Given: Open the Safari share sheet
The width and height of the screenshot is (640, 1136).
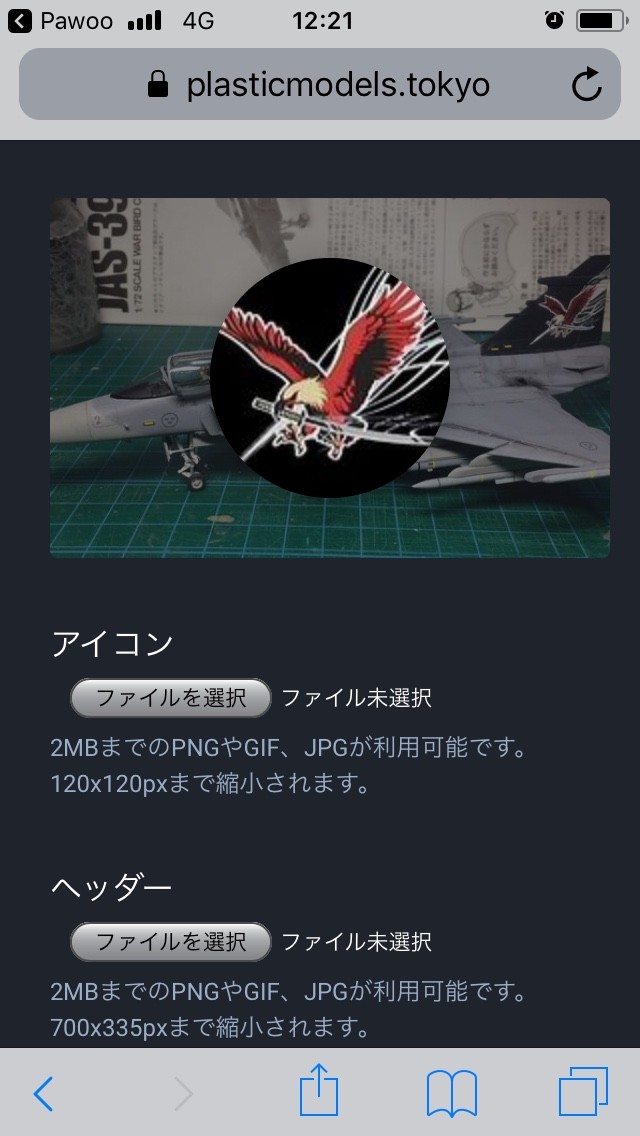Looking at the screenshot, I should [x=319, y=1091].
